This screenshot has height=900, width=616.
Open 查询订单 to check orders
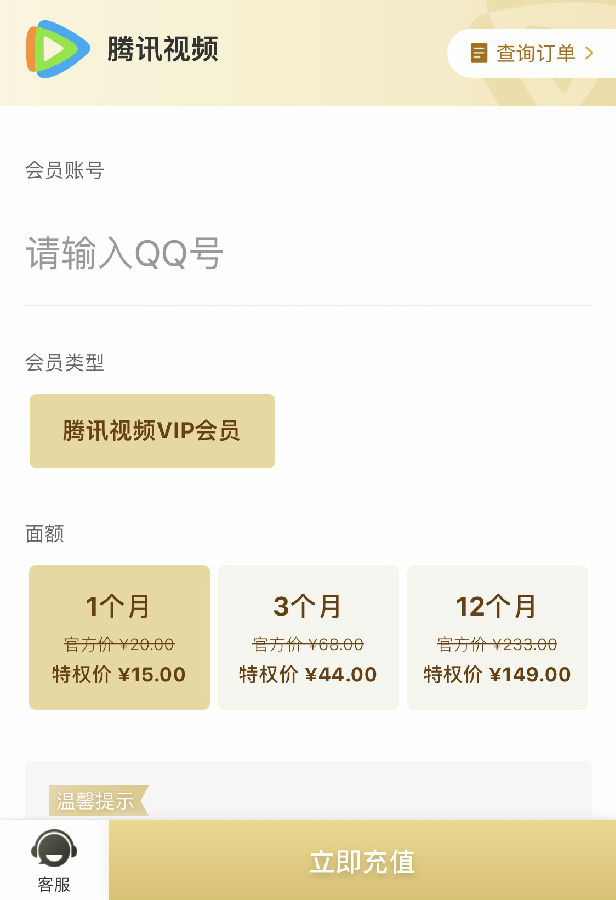[531, 53]
